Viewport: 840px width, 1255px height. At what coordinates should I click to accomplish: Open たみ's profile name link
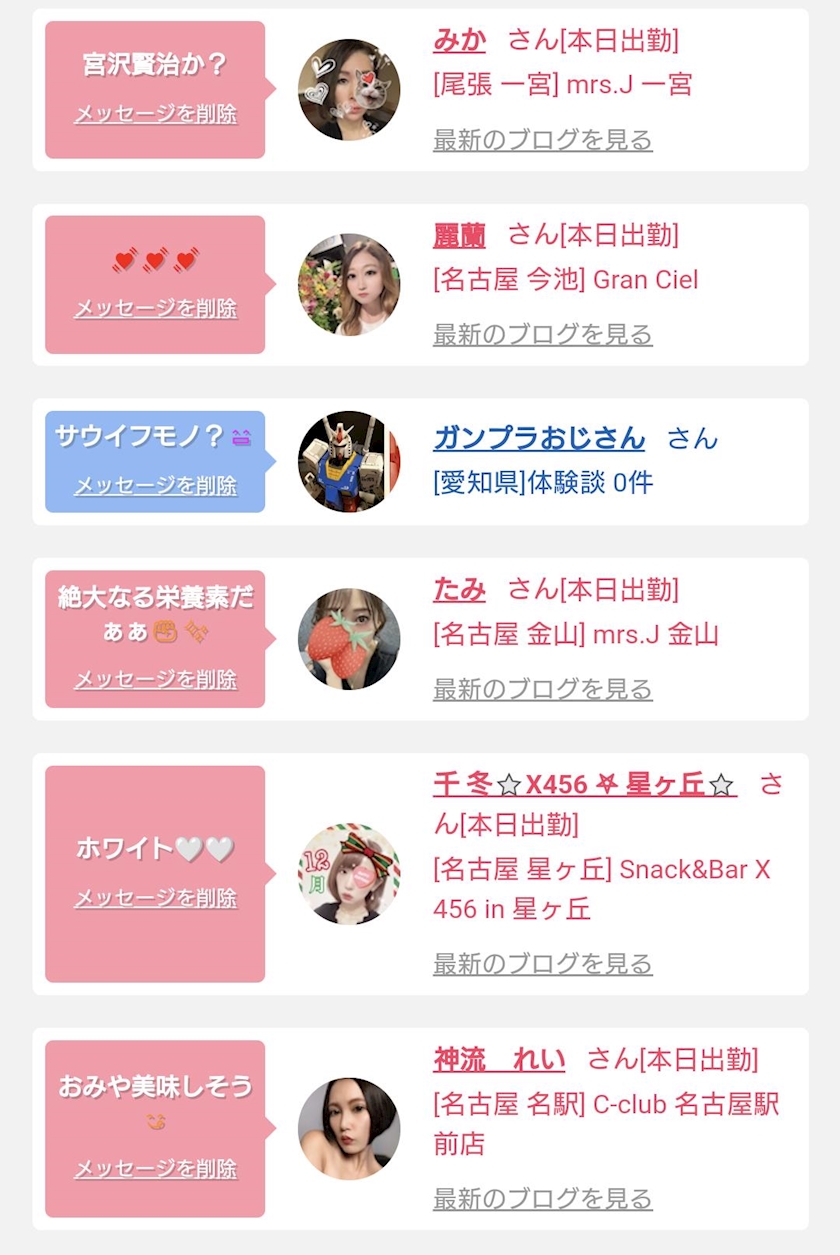tap(459, 590)
